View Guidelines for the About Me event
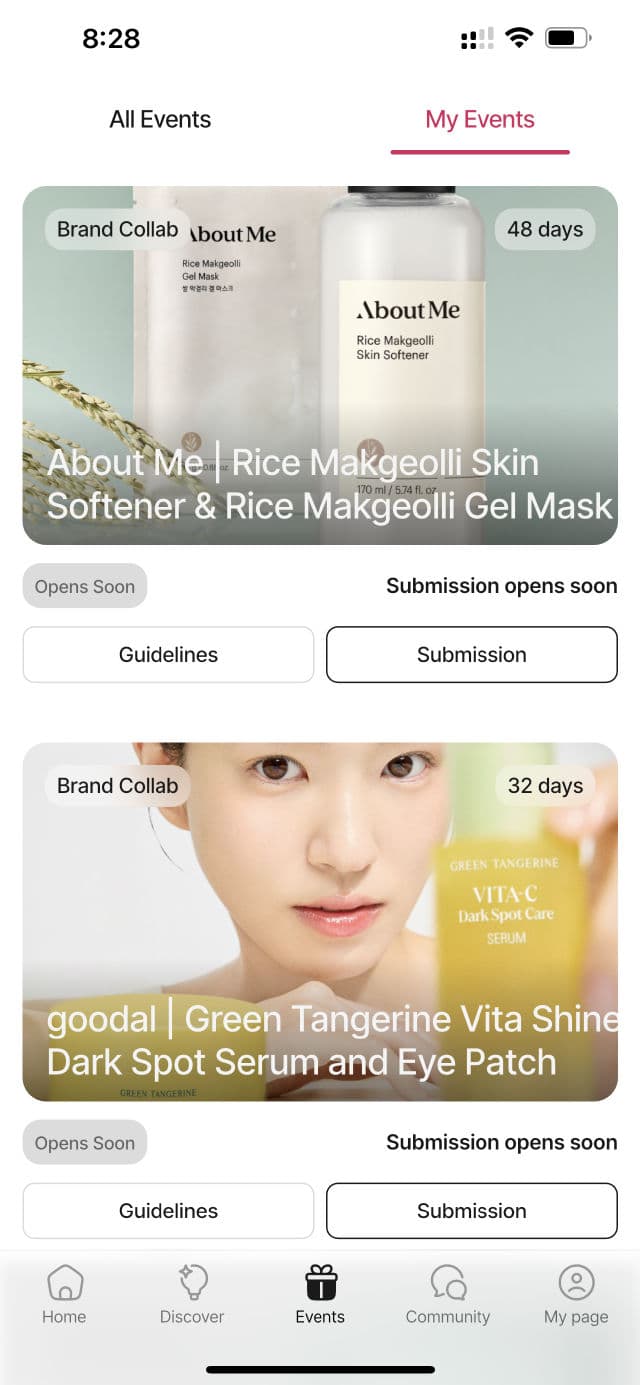 click(x=168, y=655)
